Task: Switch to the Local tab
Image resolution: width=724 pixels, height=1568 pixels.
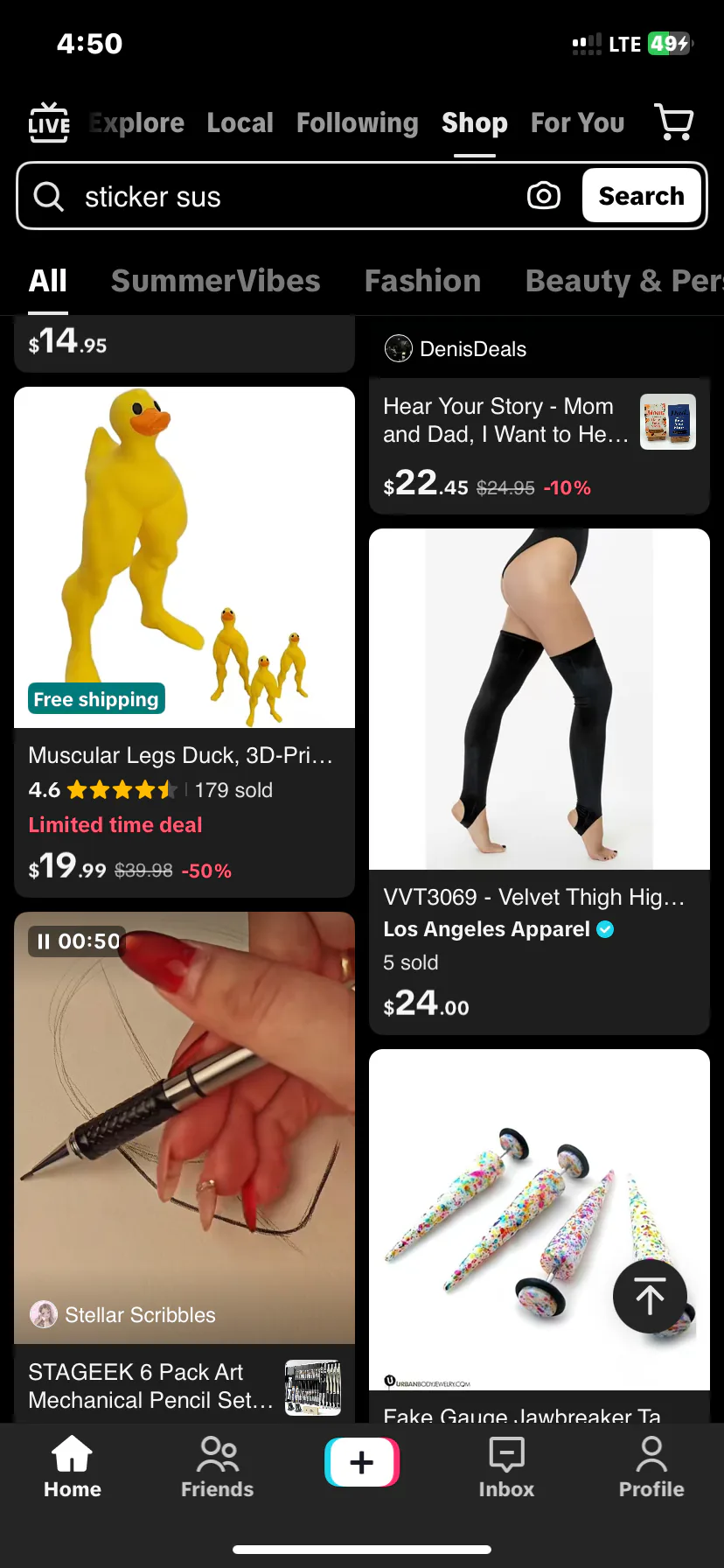Action: coord(240,123)
